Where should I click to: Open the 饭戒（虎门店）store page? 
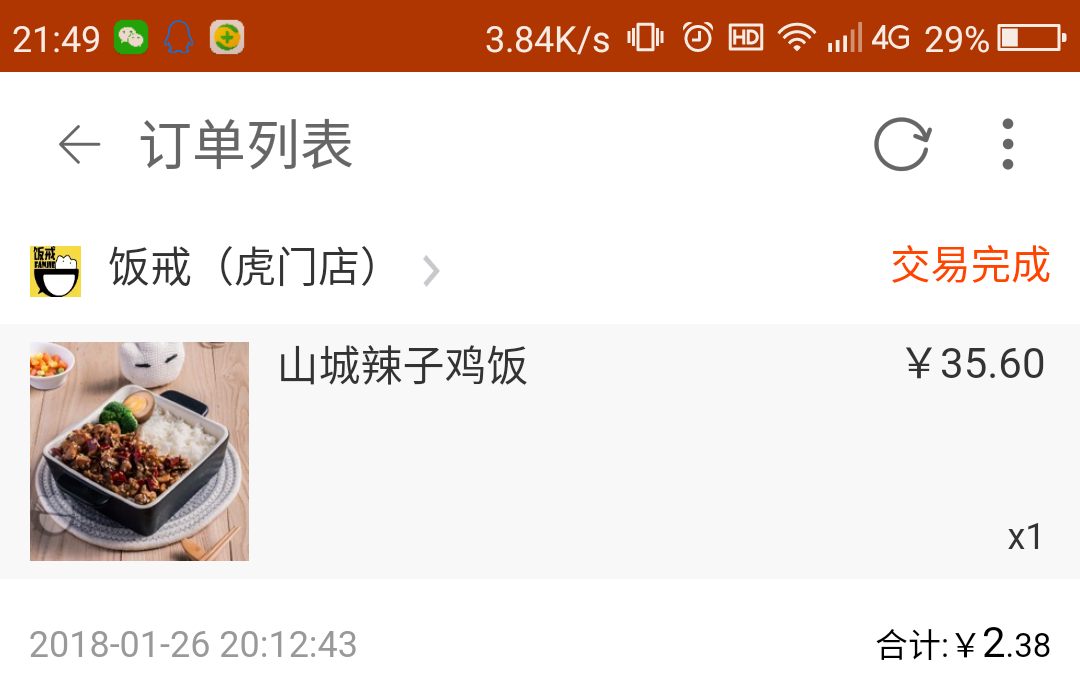(245, 268)
